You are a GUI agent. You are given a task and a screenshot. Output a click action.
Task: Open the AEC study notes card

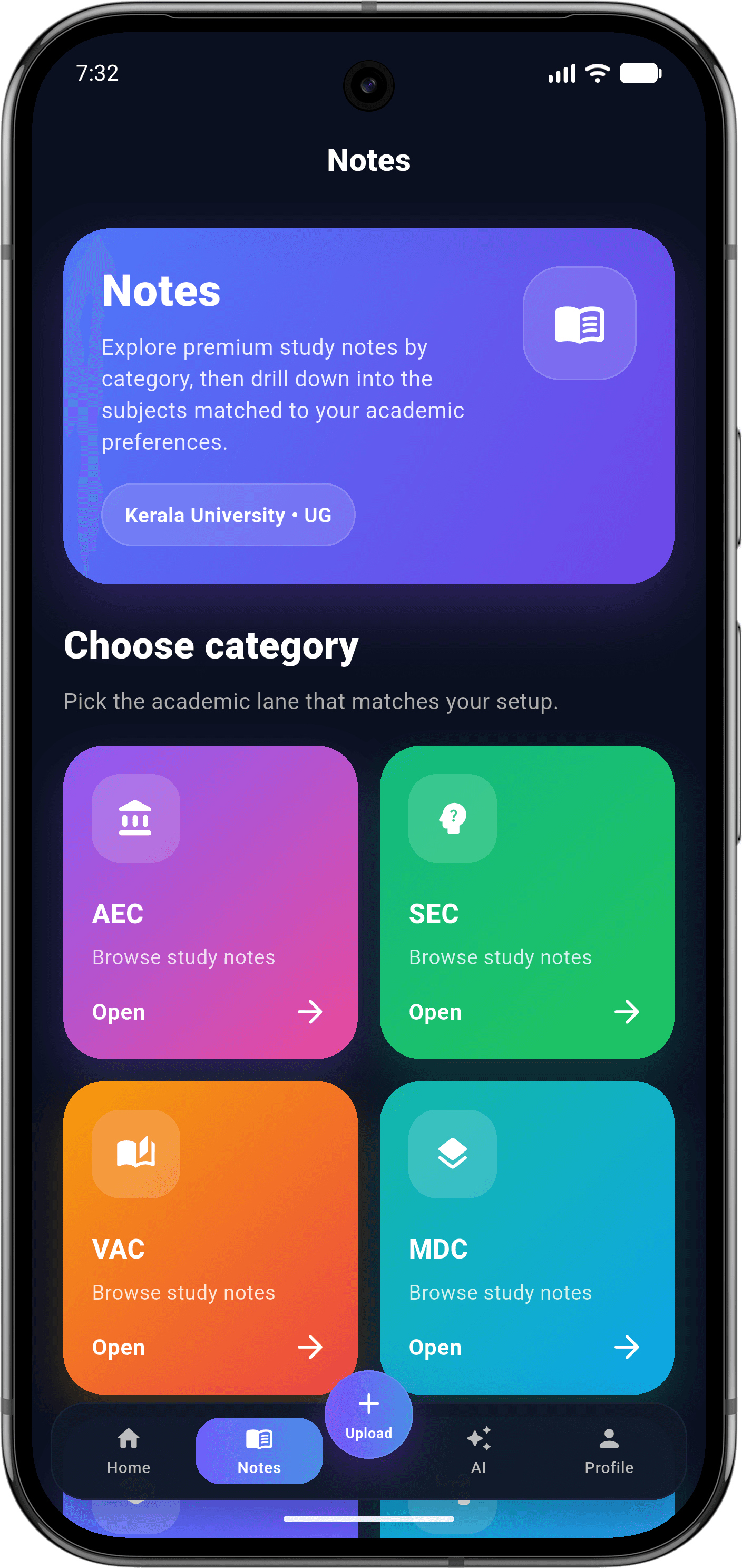(210, 902)
